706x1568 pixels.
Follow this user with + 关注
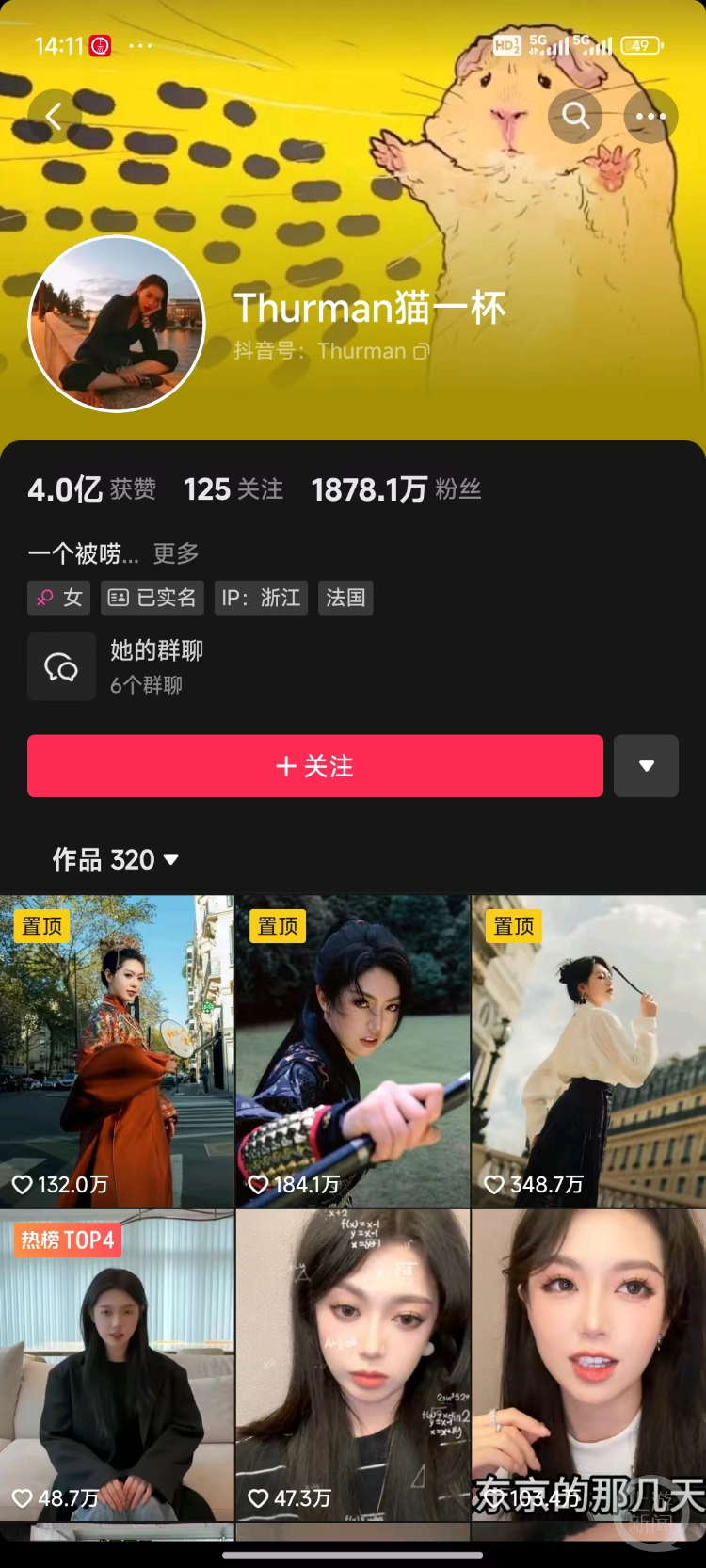pos(315,766)
